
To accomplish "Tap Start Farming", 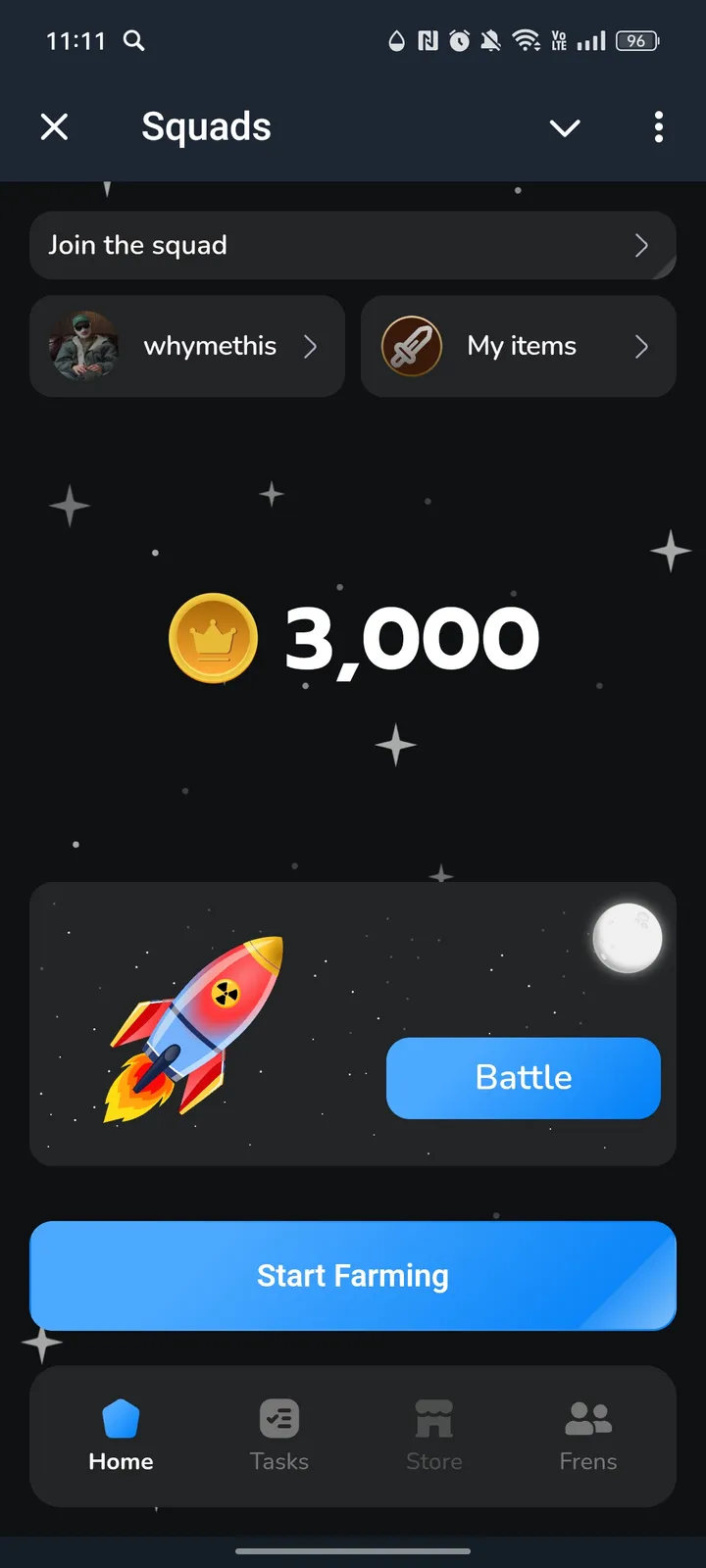I will coord(353,1276).
